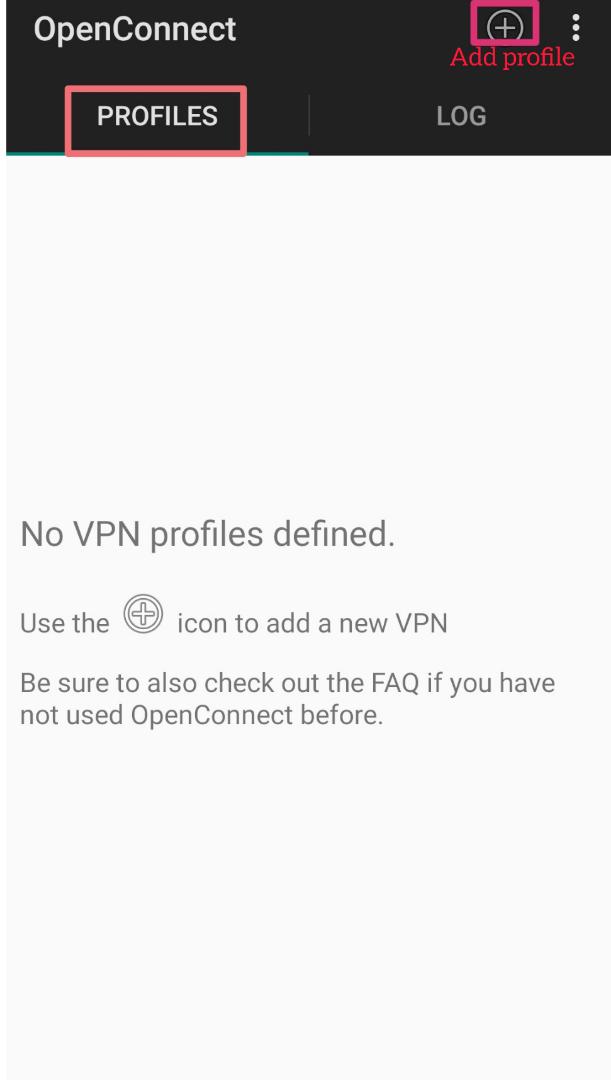Image resolution: width=611 pixels, height=1080 pixels.
Task: Open the overflow menu
Action: 576,27
